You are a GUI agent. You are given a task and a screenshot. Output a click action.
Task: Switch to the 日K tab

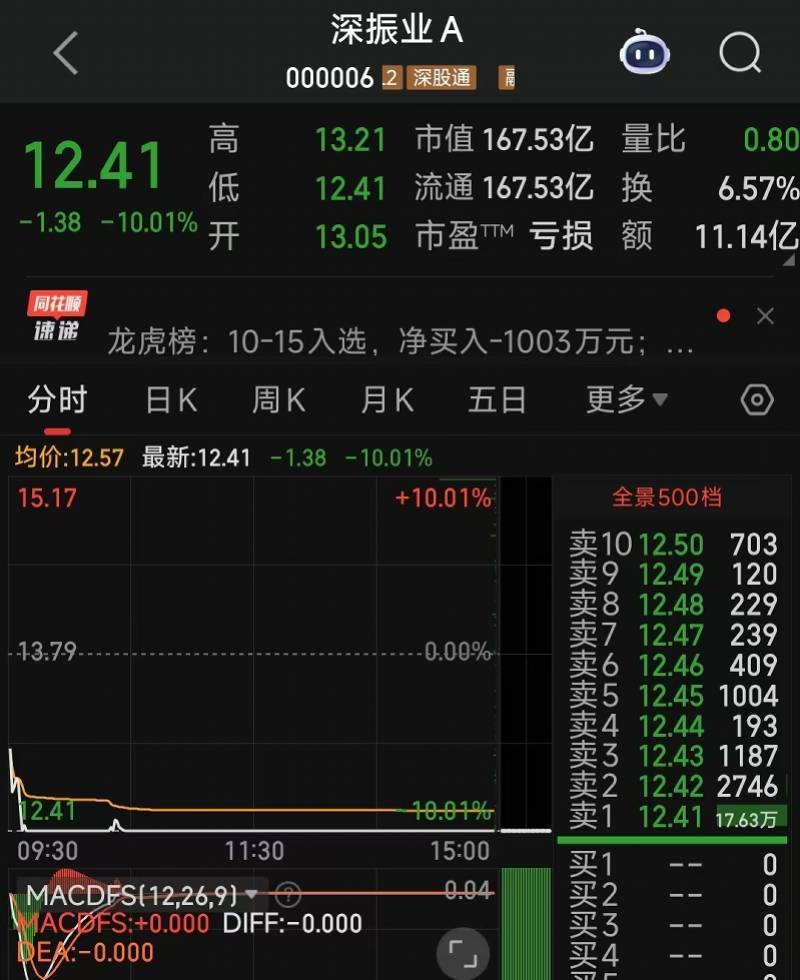171,400
